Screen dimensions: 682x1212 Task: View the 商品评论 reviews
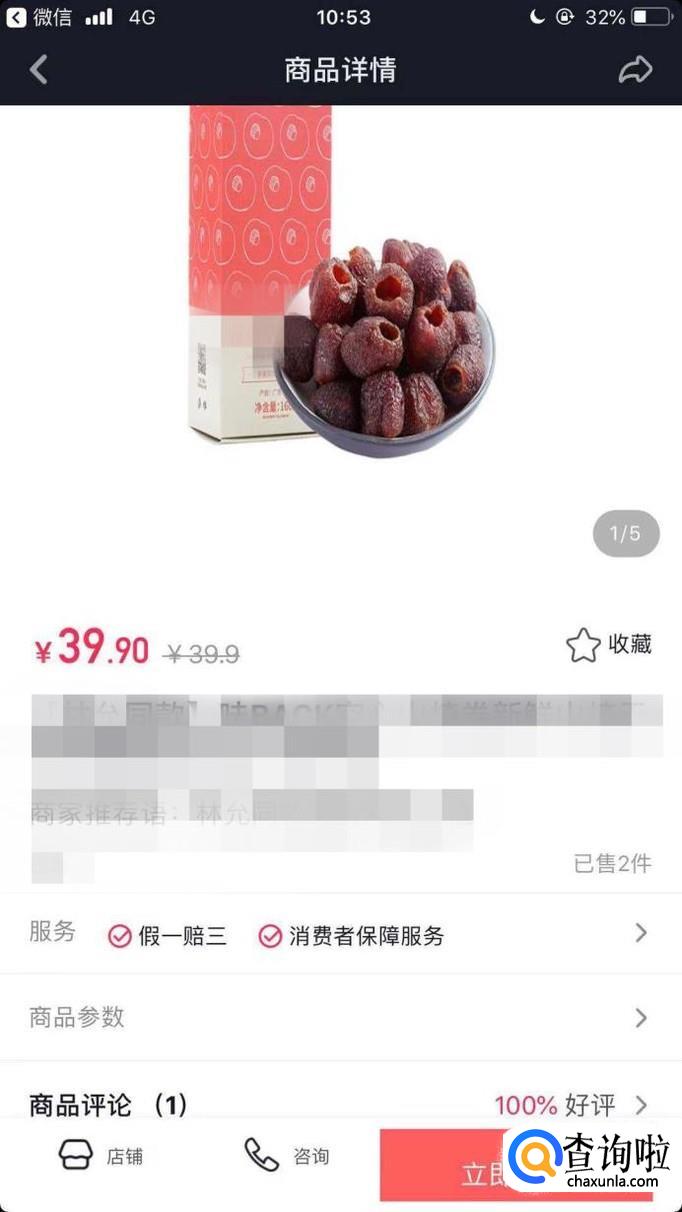point(340,1104)
